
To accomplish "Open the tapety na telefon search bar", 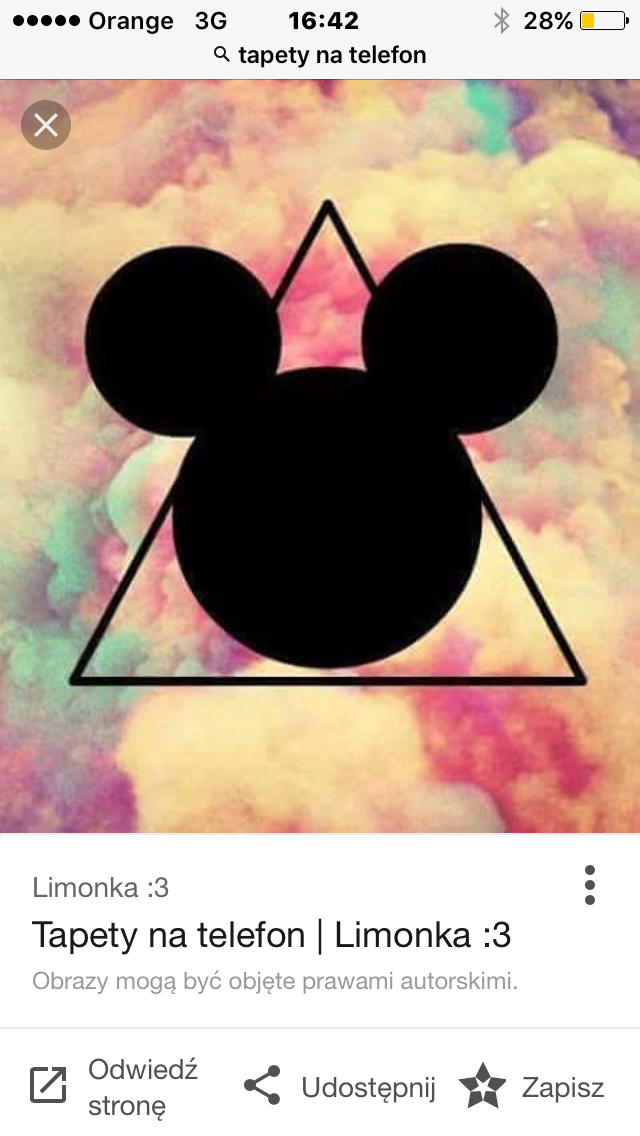I will (320, 55).
